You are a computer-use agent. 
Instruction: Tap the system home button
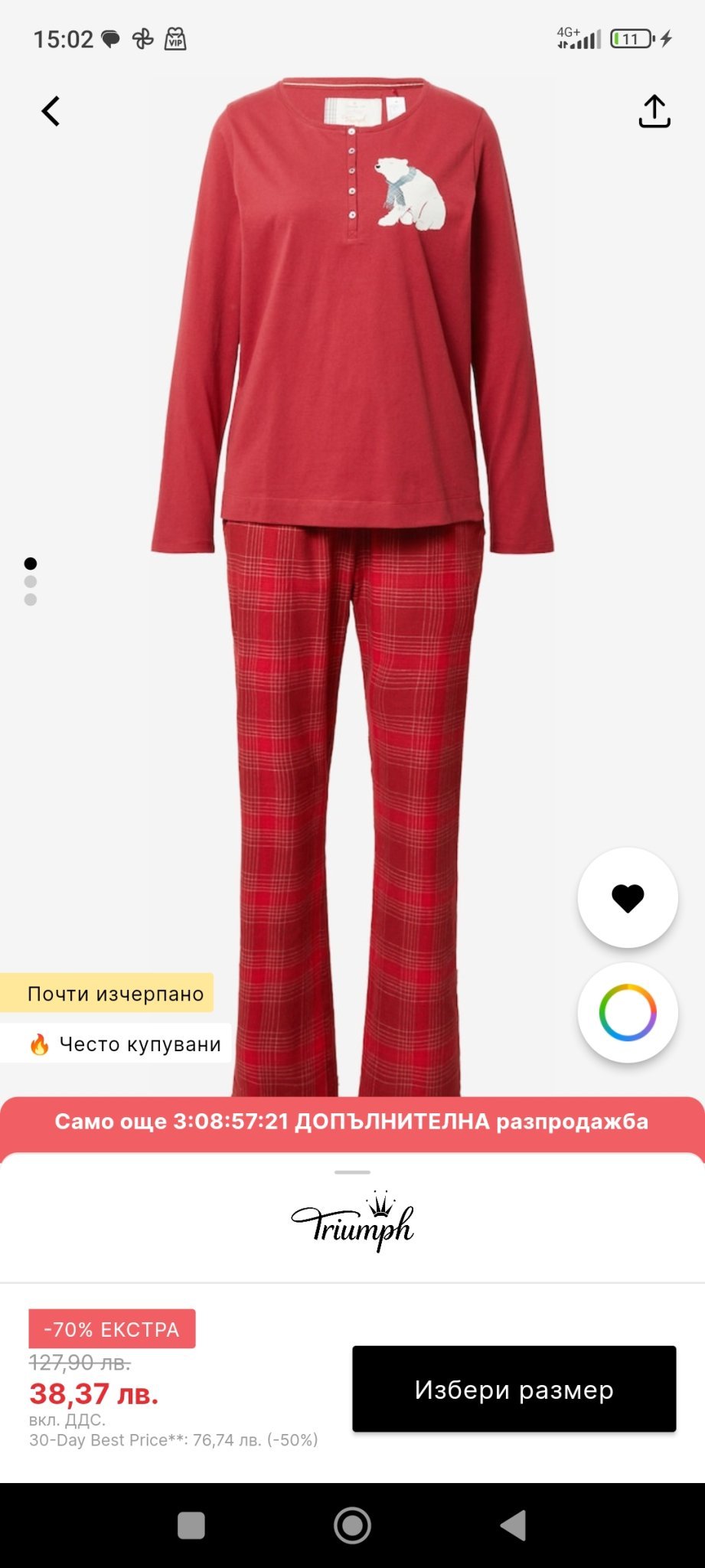click(352, 1525)
